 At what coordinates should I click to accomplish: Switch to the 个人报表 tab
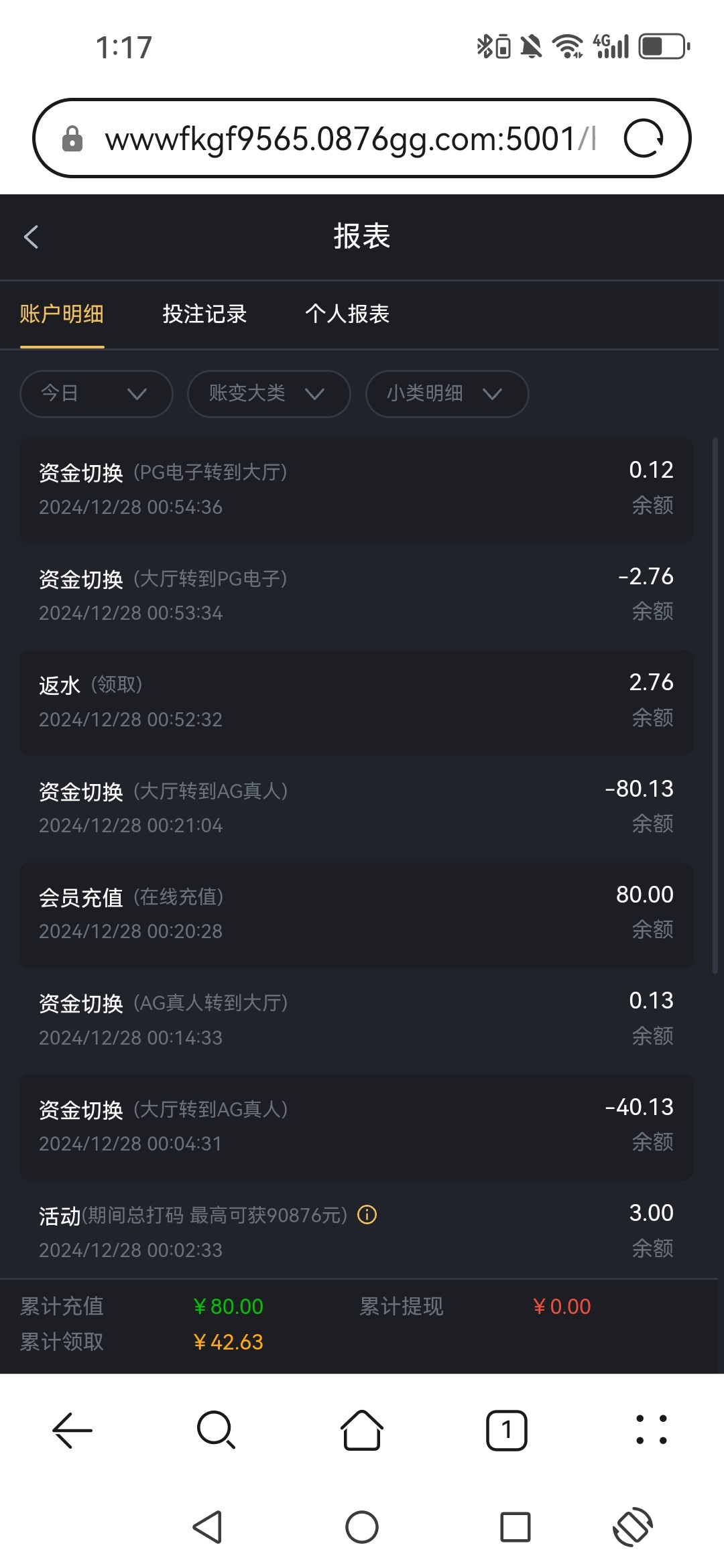click(347, 314)
